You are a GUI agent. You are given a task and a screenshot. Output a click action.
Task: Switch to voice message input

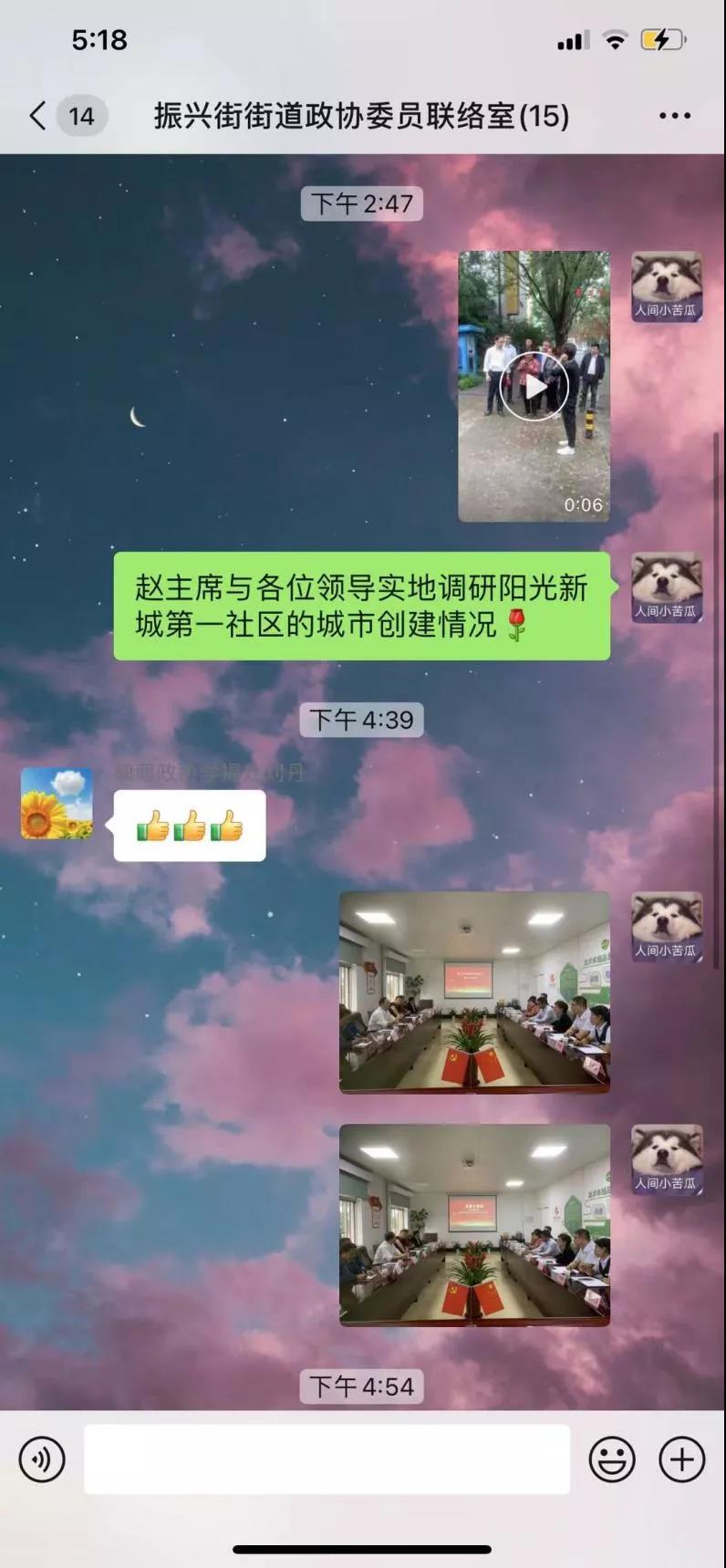coord(42,1459)
